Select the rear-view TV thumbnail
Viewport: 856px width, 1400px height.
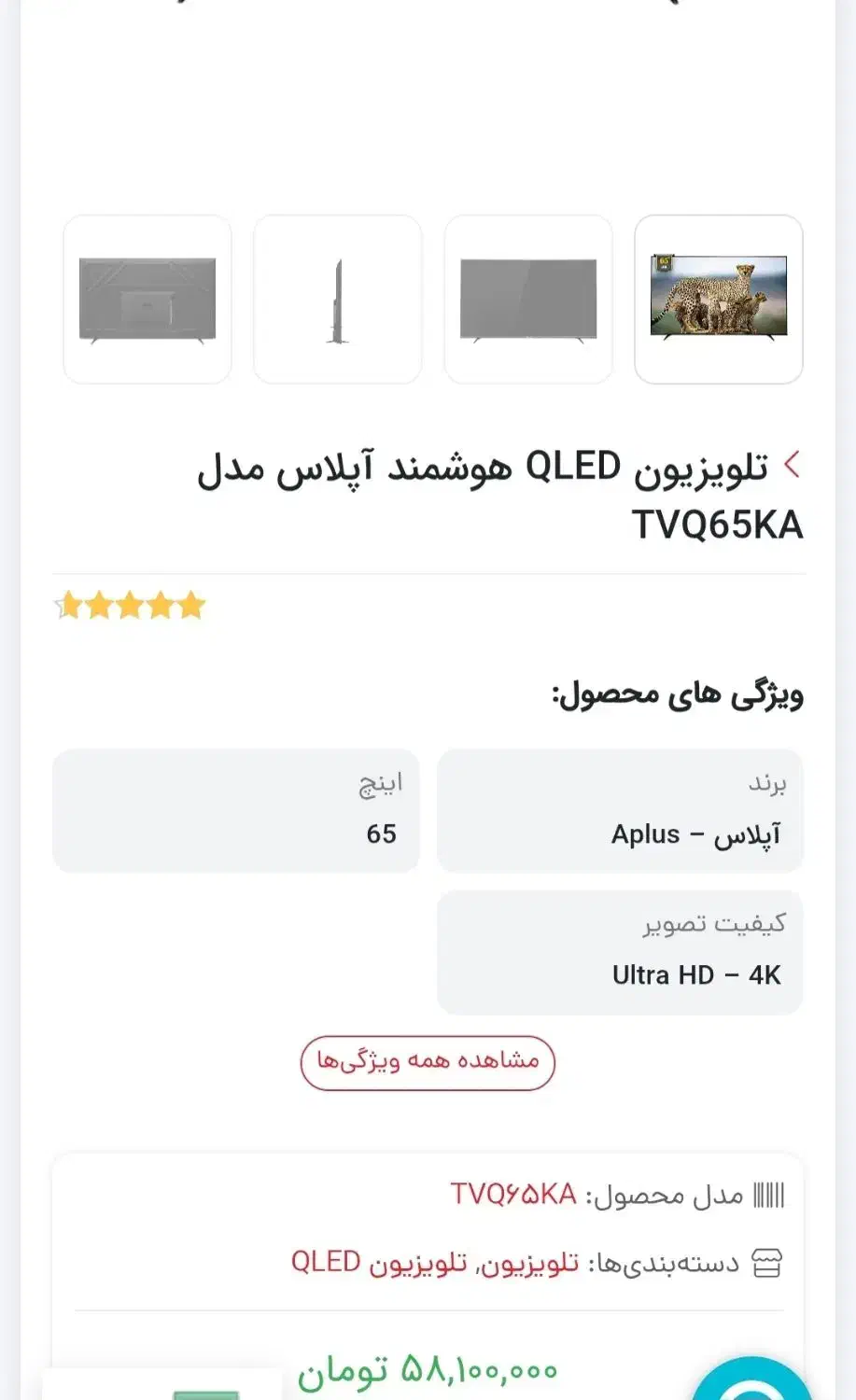pos(147,299)
